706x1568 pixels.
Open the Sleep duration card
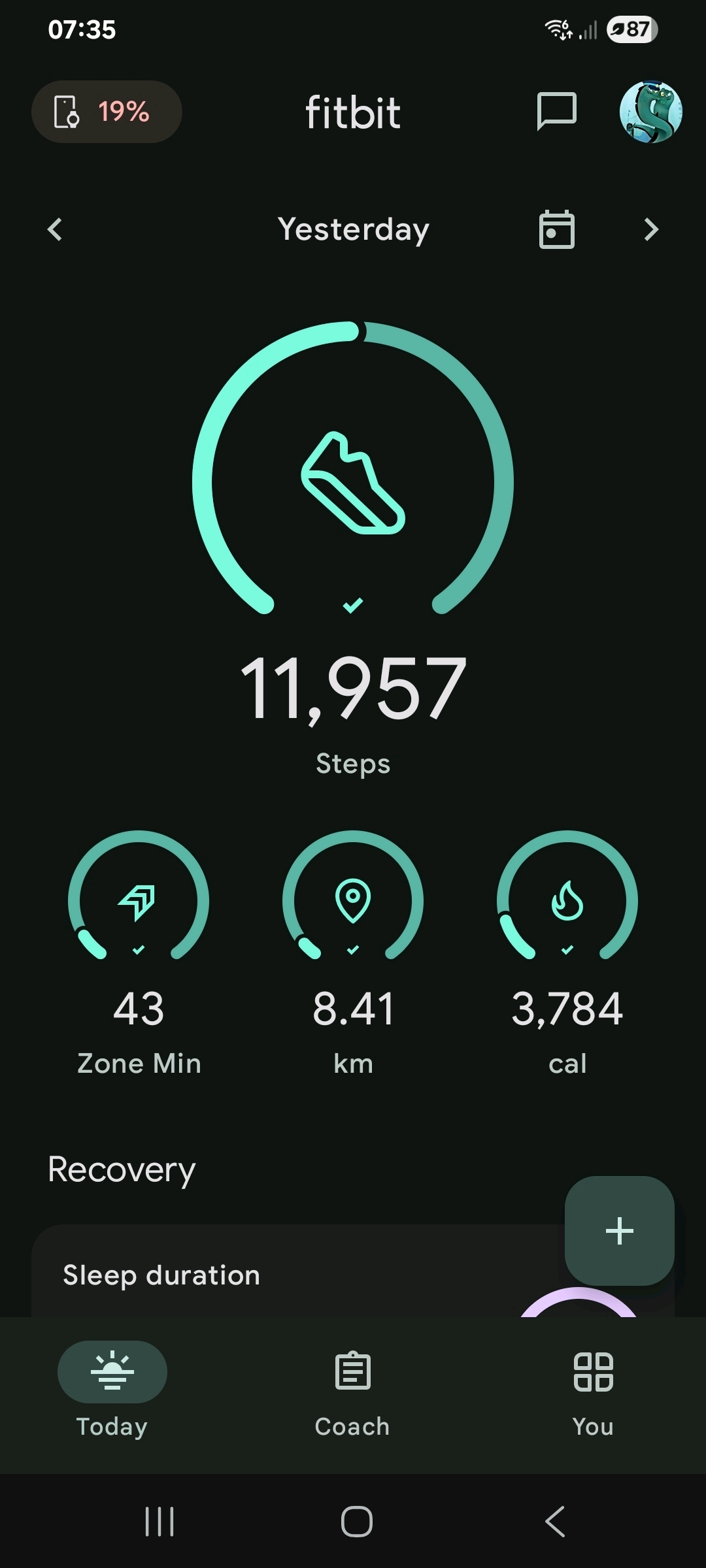(261, 1274)
